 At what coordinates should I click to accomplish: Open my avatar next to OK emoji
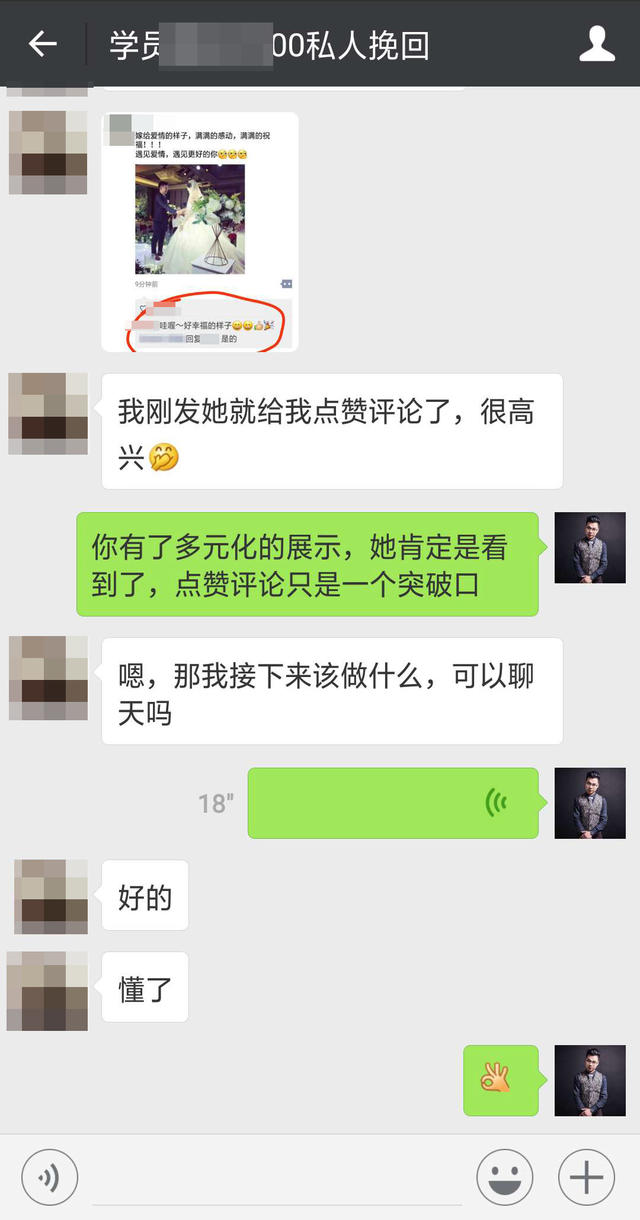tap(590, 1080)
